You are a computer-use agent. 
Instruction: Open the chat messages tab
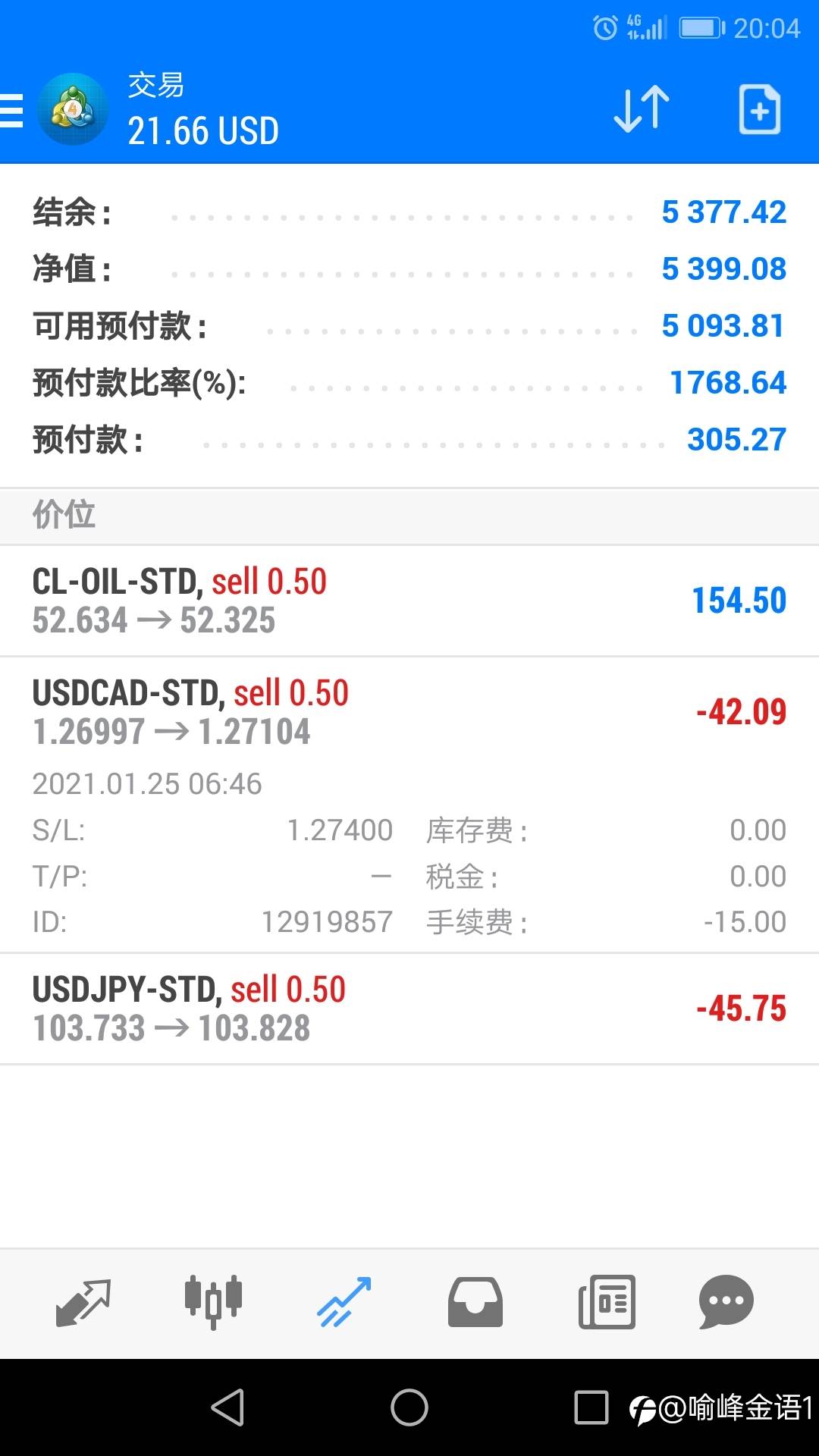726,1303
